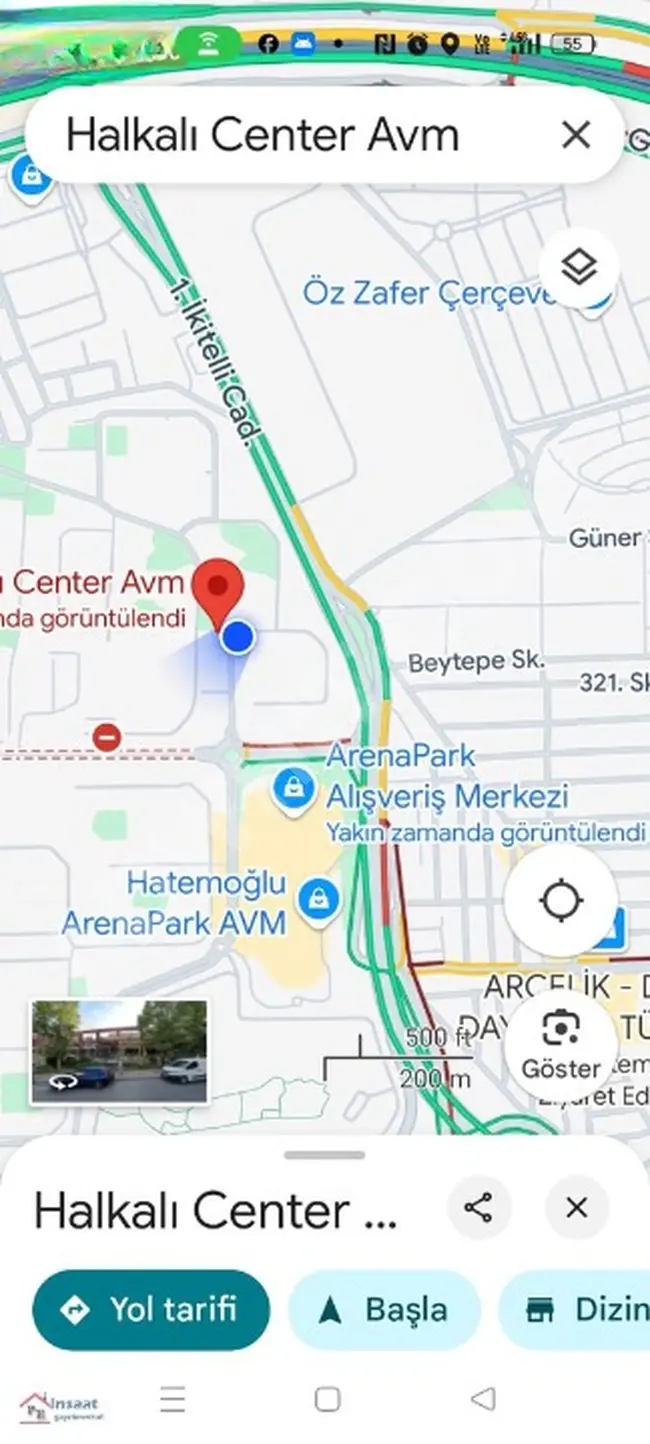This screenshot has width=650, height=1444.
Task: Close the Halkalı Center place sheet
Action: pos(576,1208)
